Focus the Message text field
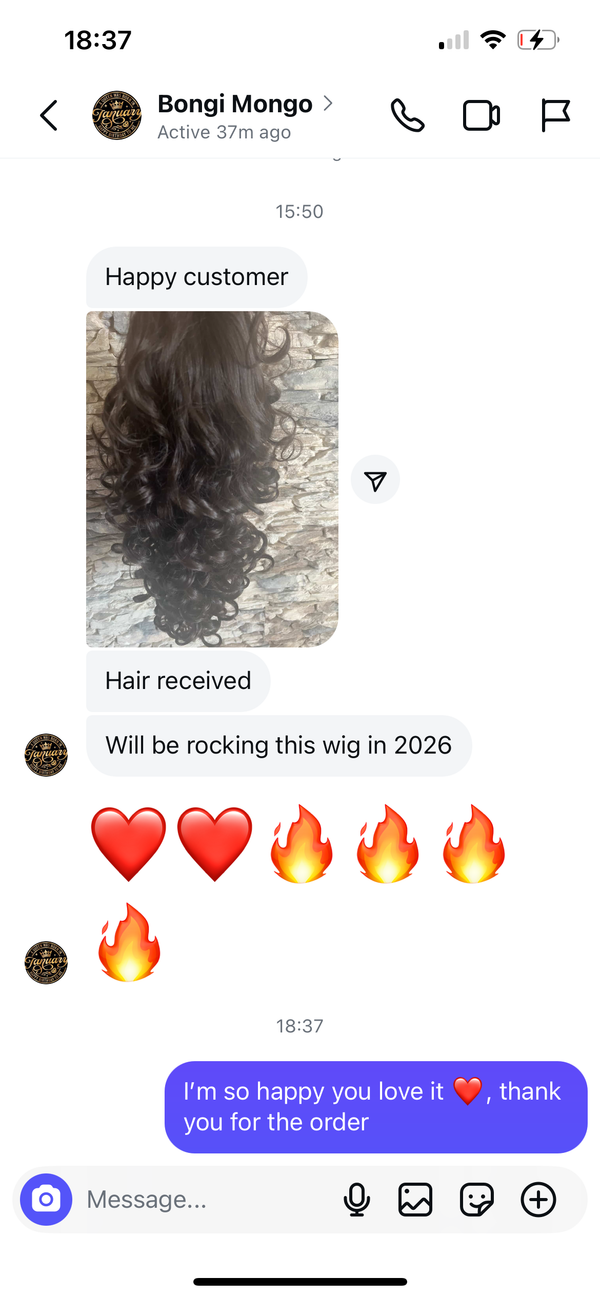The height and width of the screenshot is (1298, 600). (200, 1199)
